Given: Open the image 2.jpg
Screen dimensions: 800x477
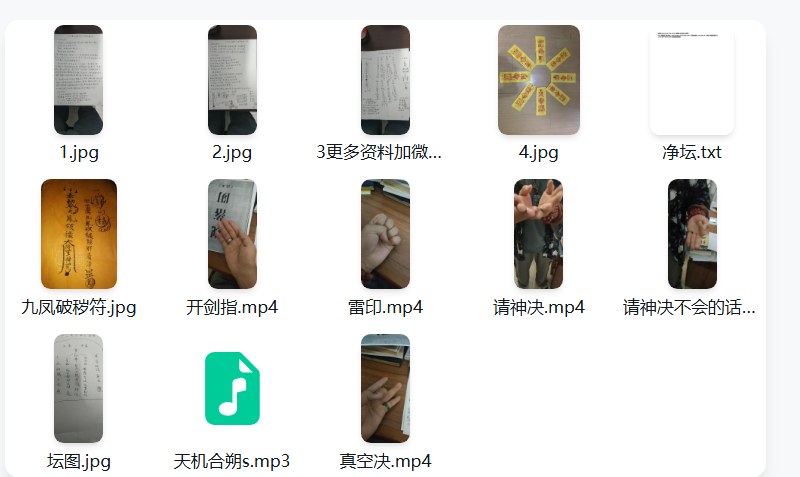Looking at the screenshot, I should [x=232, y=80].
